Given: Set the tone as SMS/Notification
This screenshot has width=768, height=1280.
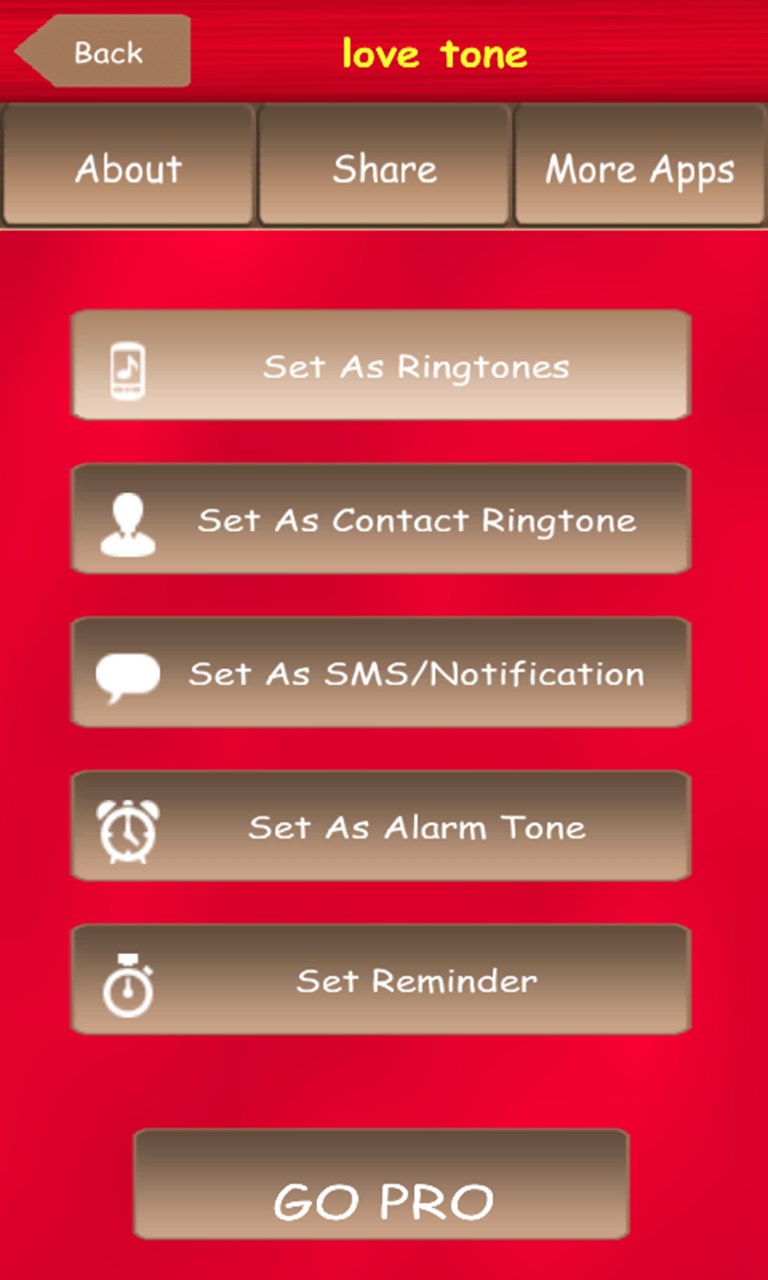Looking at the screenshot, I should [x=381, y=672].
